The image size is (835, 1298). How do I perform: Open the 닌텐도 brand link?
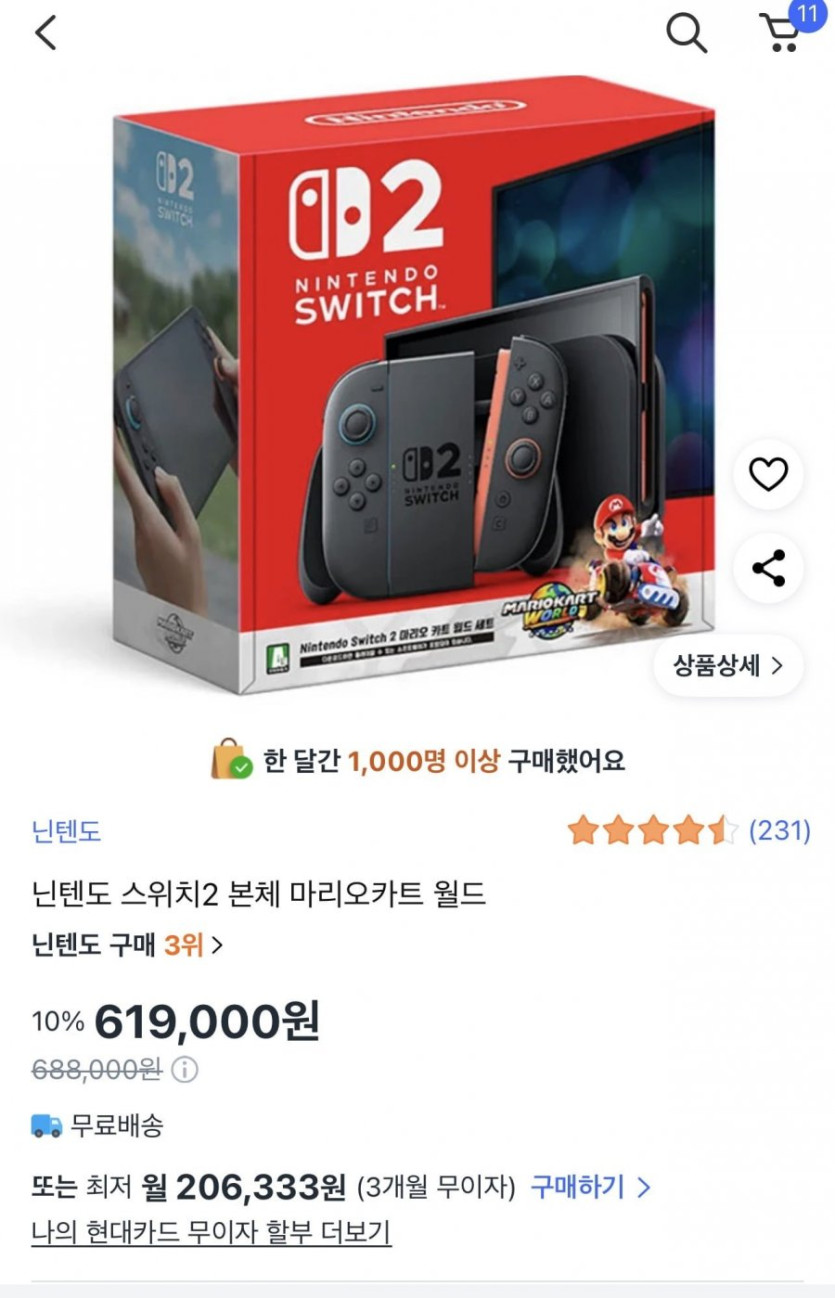click(x=66, y=831)
